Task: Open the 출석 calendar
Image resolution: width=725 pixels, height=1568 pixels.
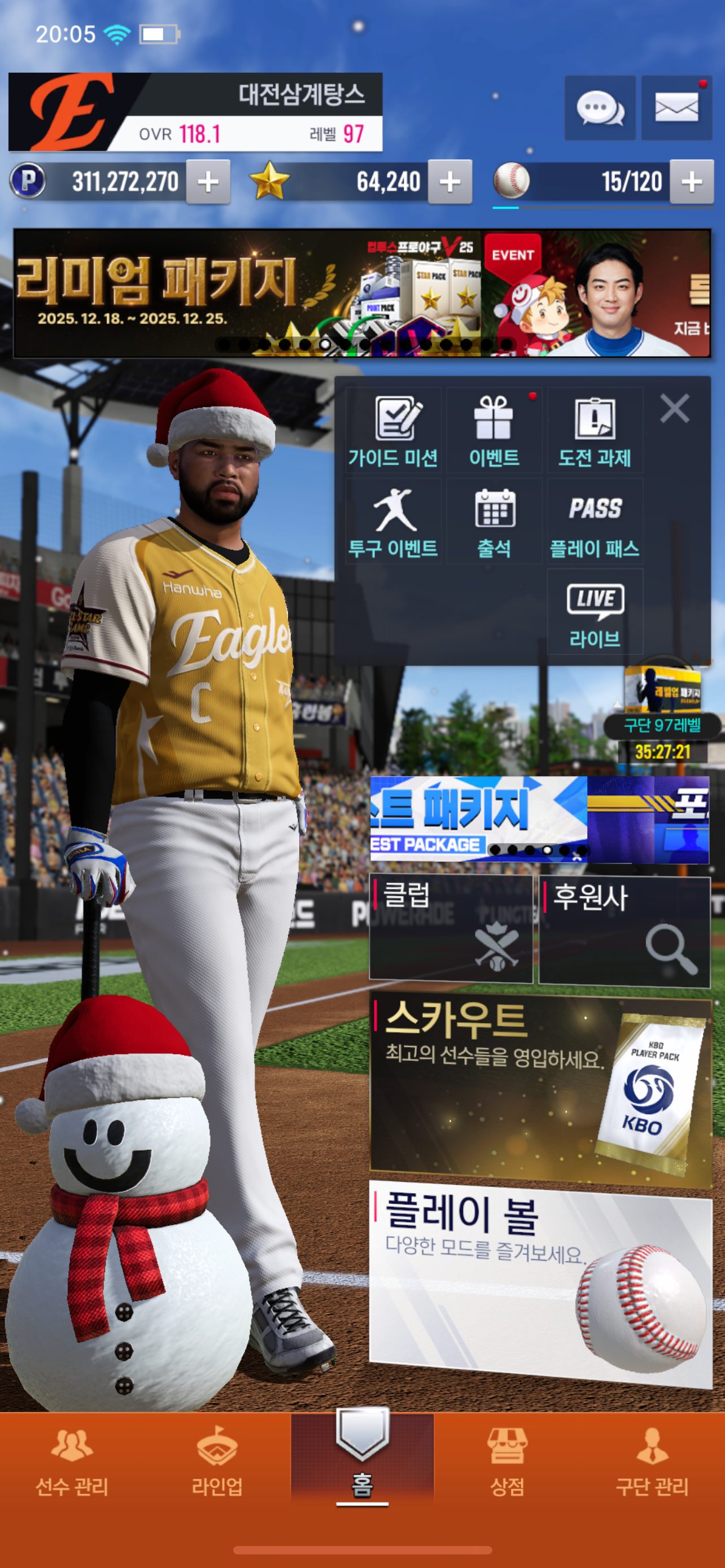Action: 493,522
